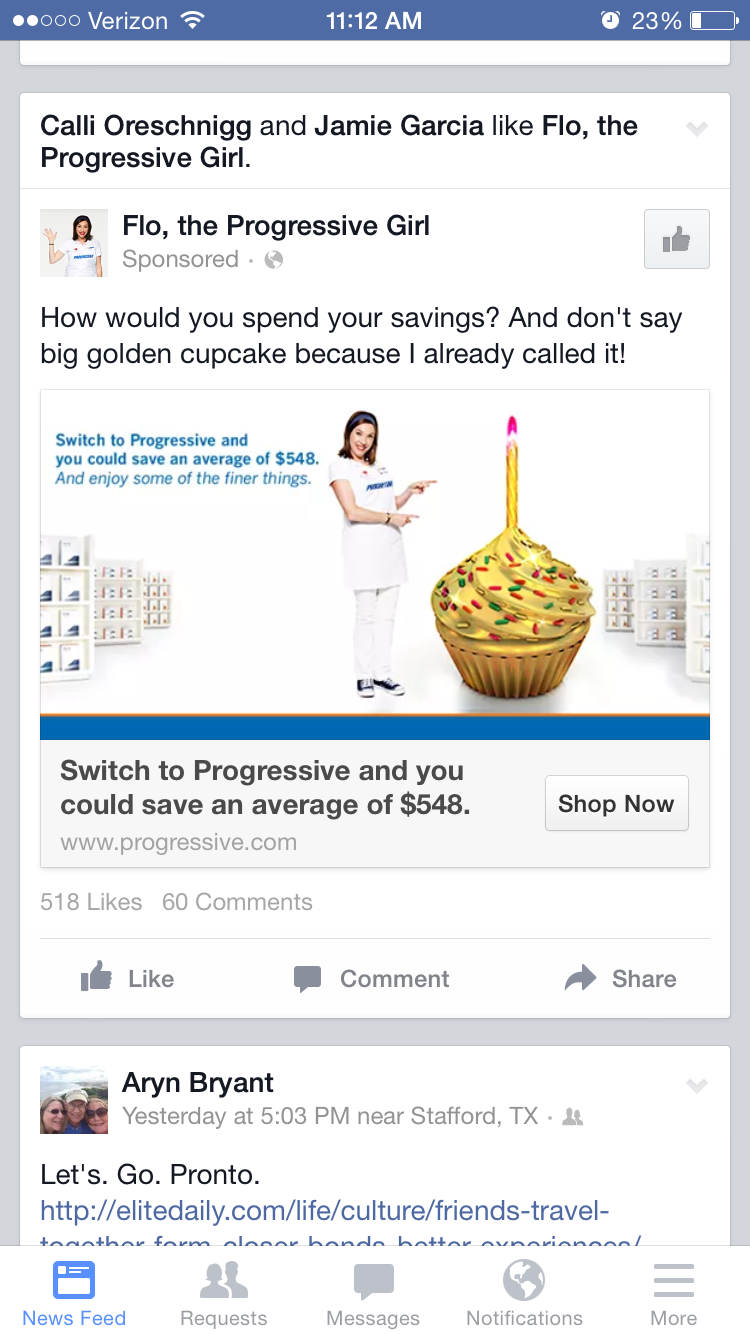Share the Progressive post

621,978
